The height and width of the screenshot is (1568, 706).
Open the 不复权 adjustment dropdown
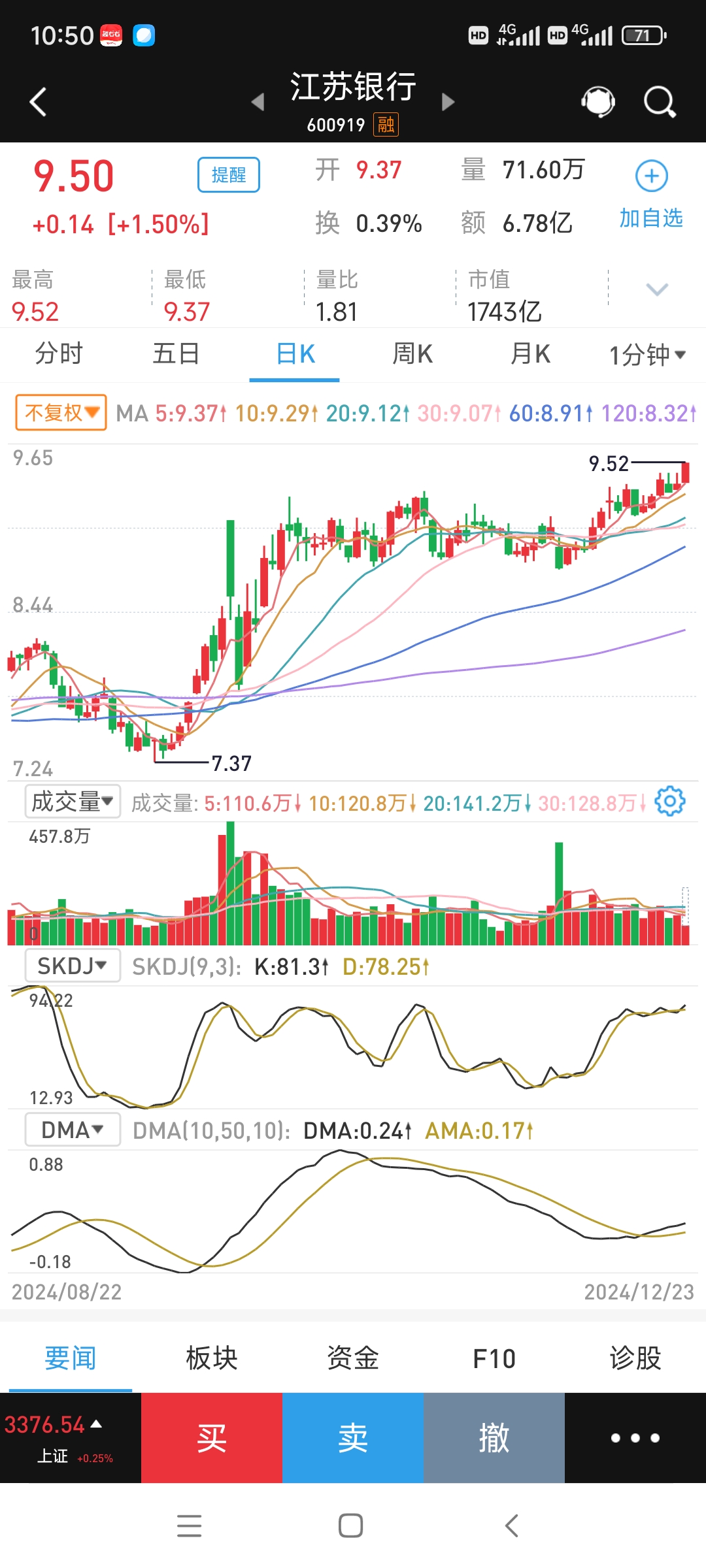[60, 413]
